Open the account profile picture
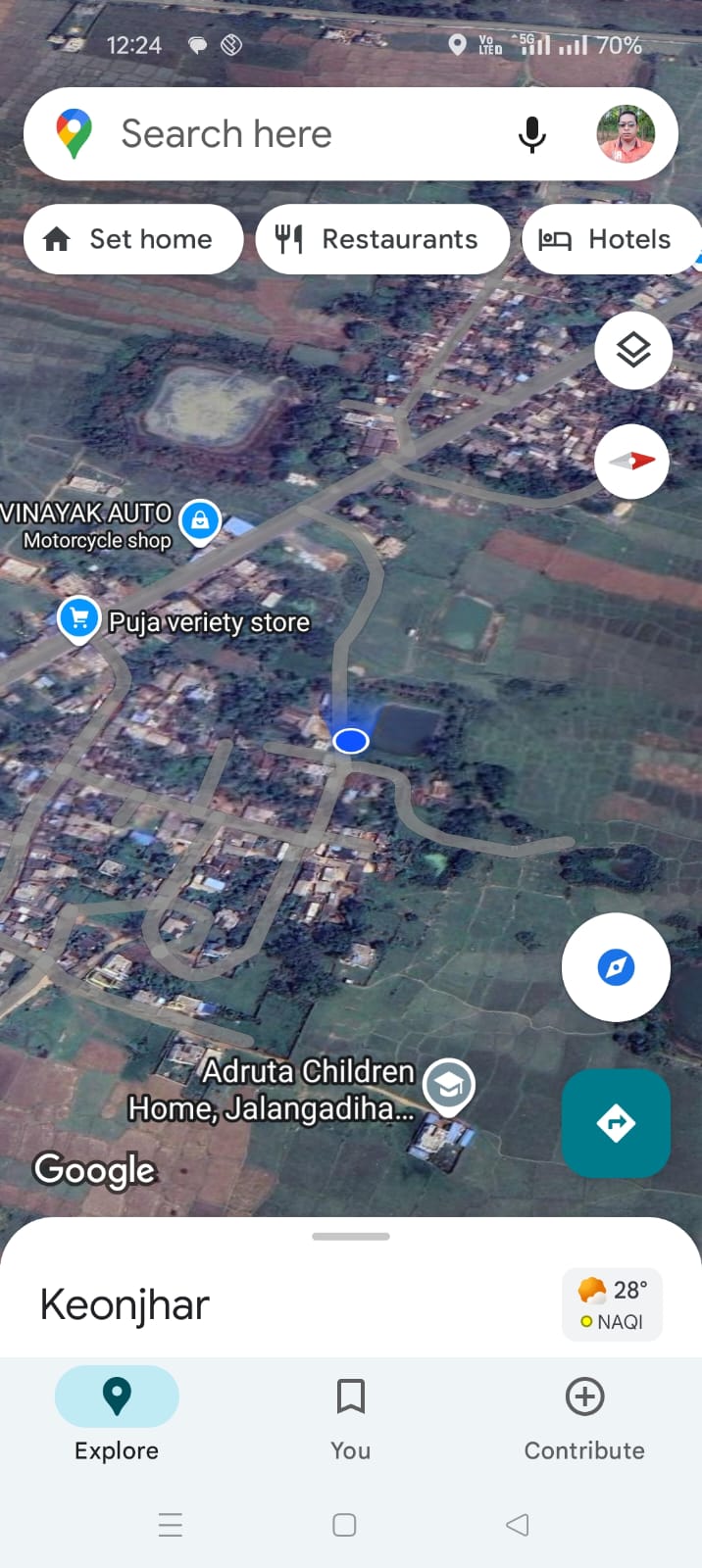The image size is (702, 1568). [x=626, y=134]
